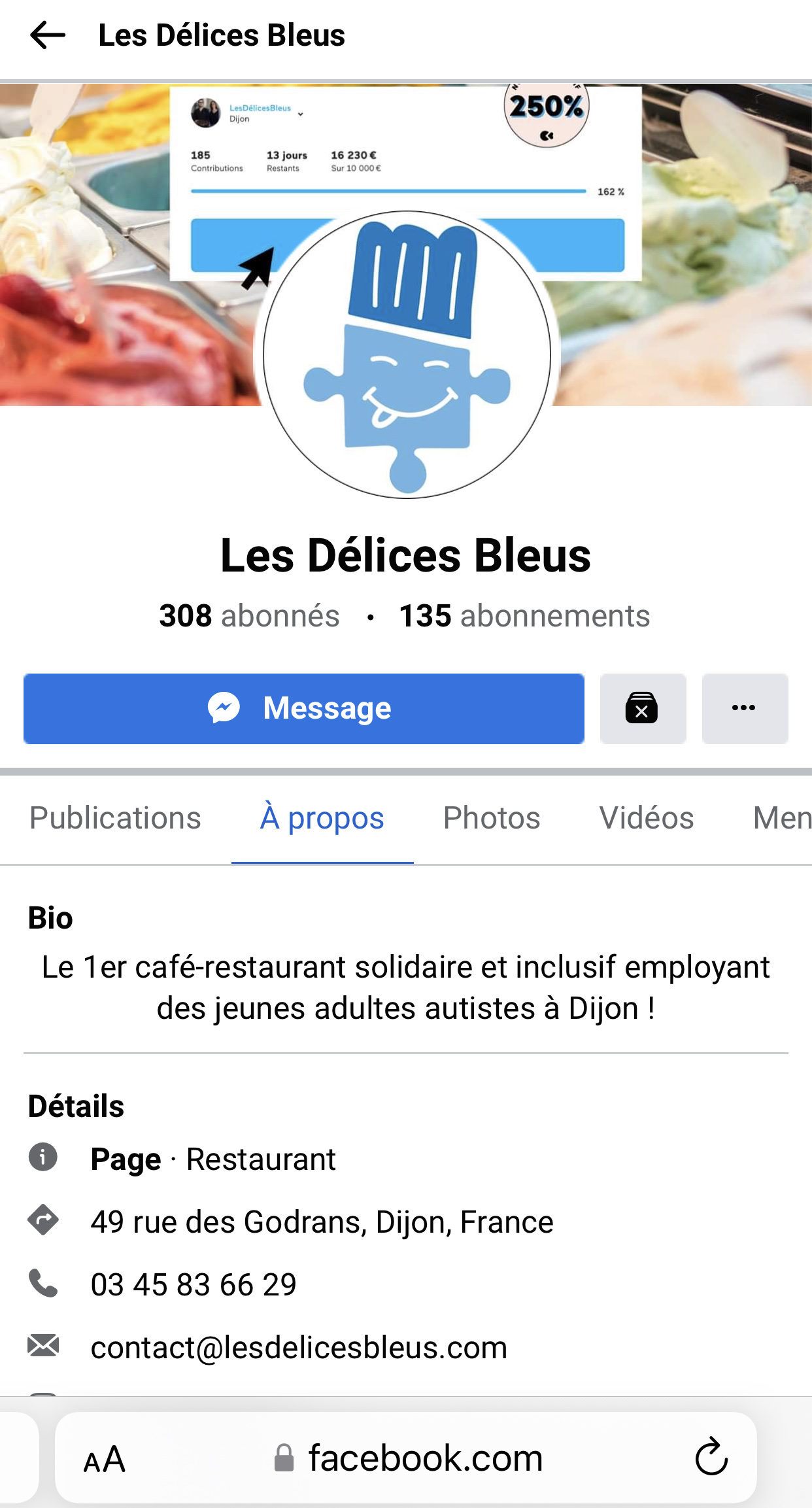This screenshot has height=1508, width=812.
Task: Open the 49 rue des Godrans address
Action: click(322, 1222)
